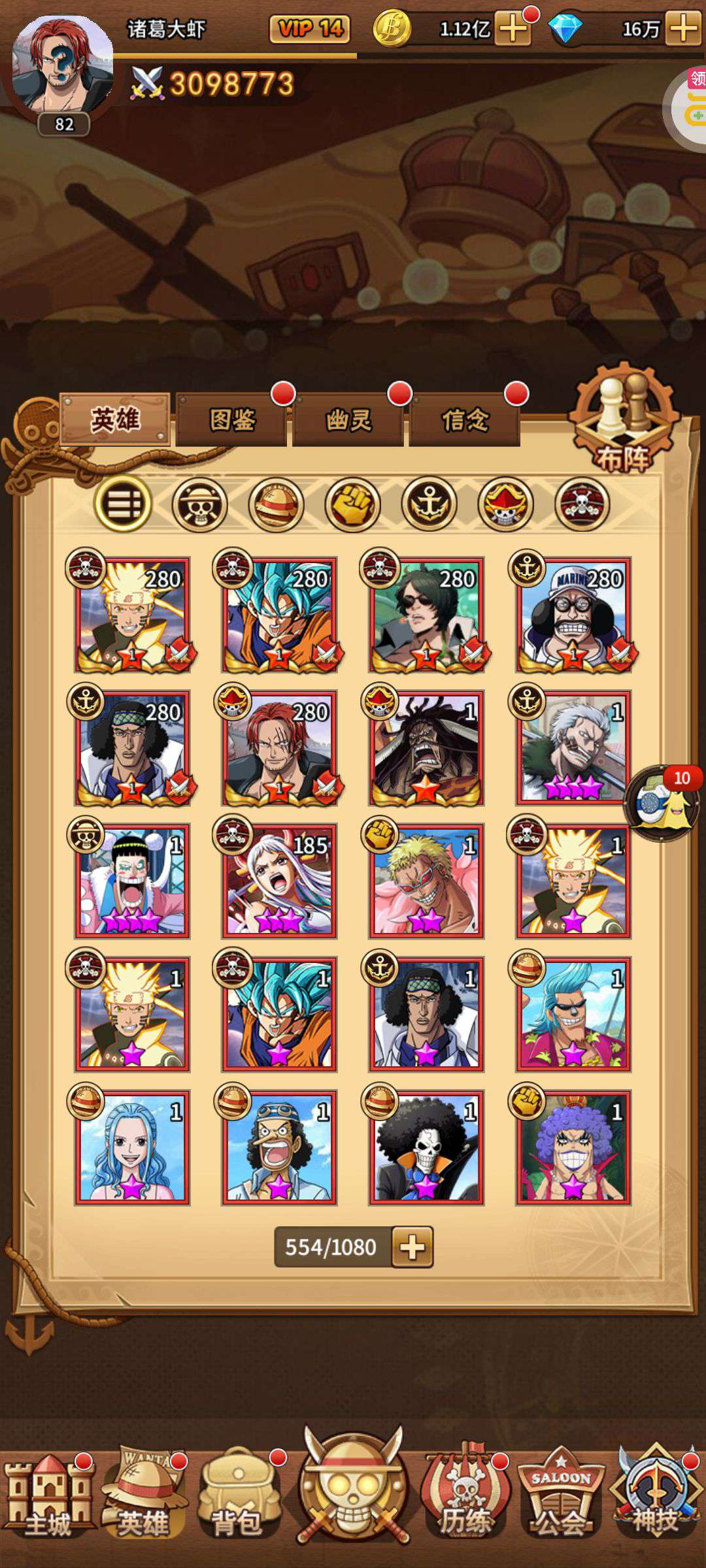Switch to the 信念 tab

465,419
